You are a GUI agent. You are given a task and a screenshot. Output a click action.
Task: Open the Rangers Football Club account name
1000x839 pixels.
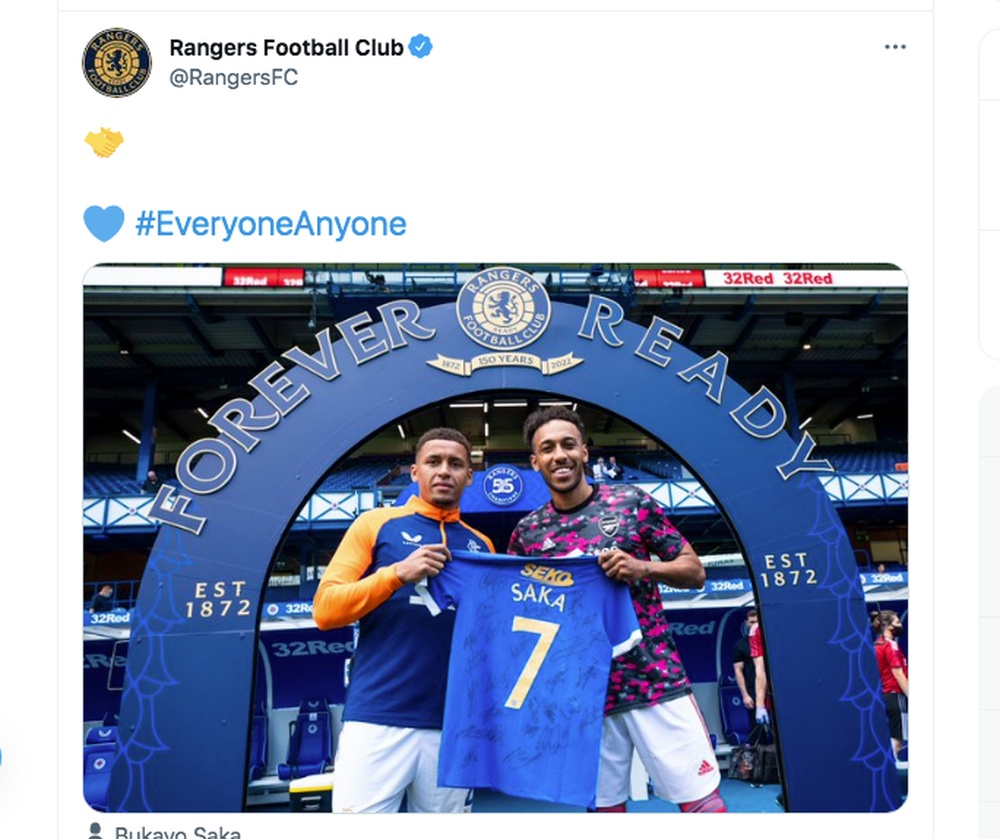[286, 47]
